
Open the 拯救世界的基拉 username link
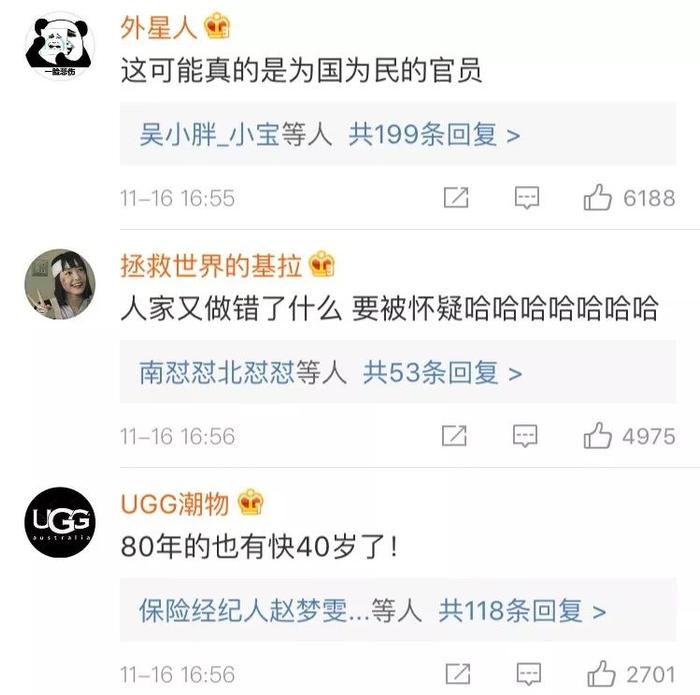click(212, 265)
